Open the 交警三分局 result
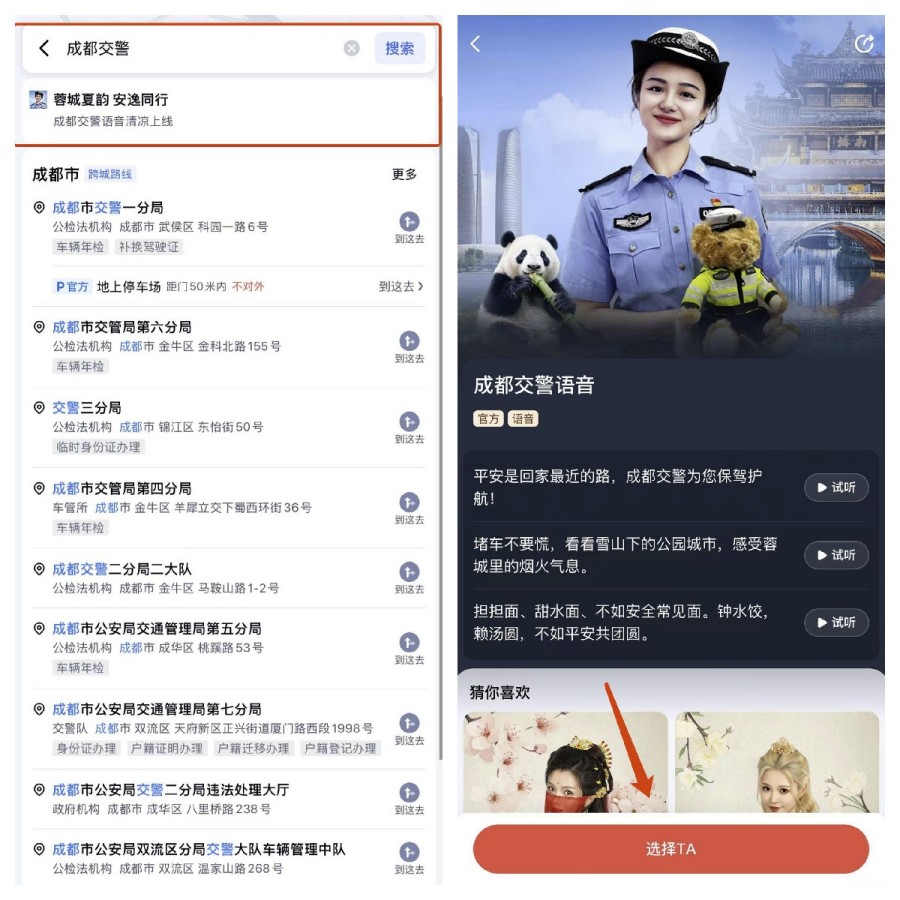Viewport: 900px width, 900px height. [86, 408]
